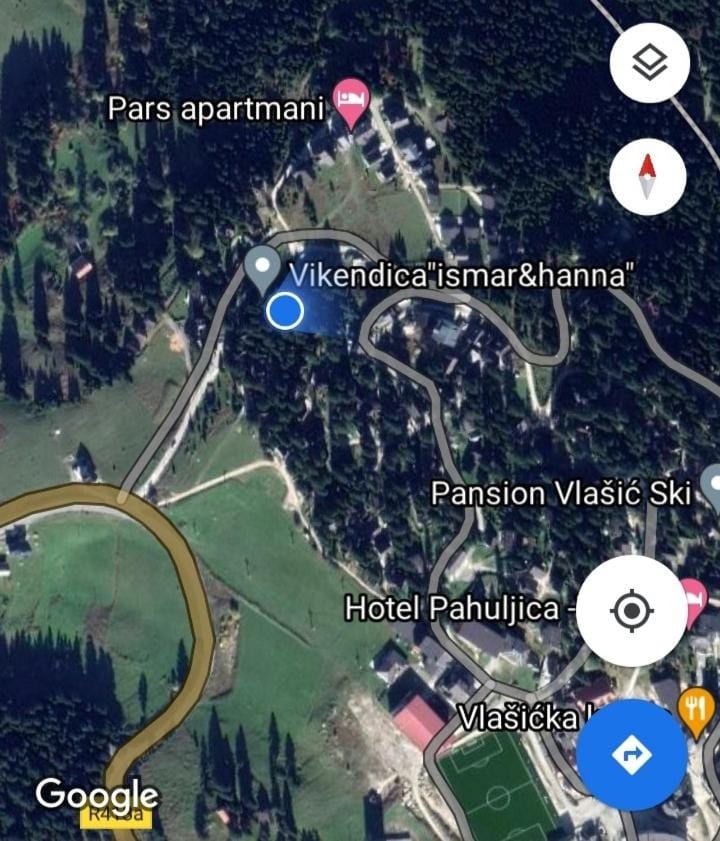Screen dimensions: 720x841
Task: Open the map layers selector
Action: click(649, 63)
